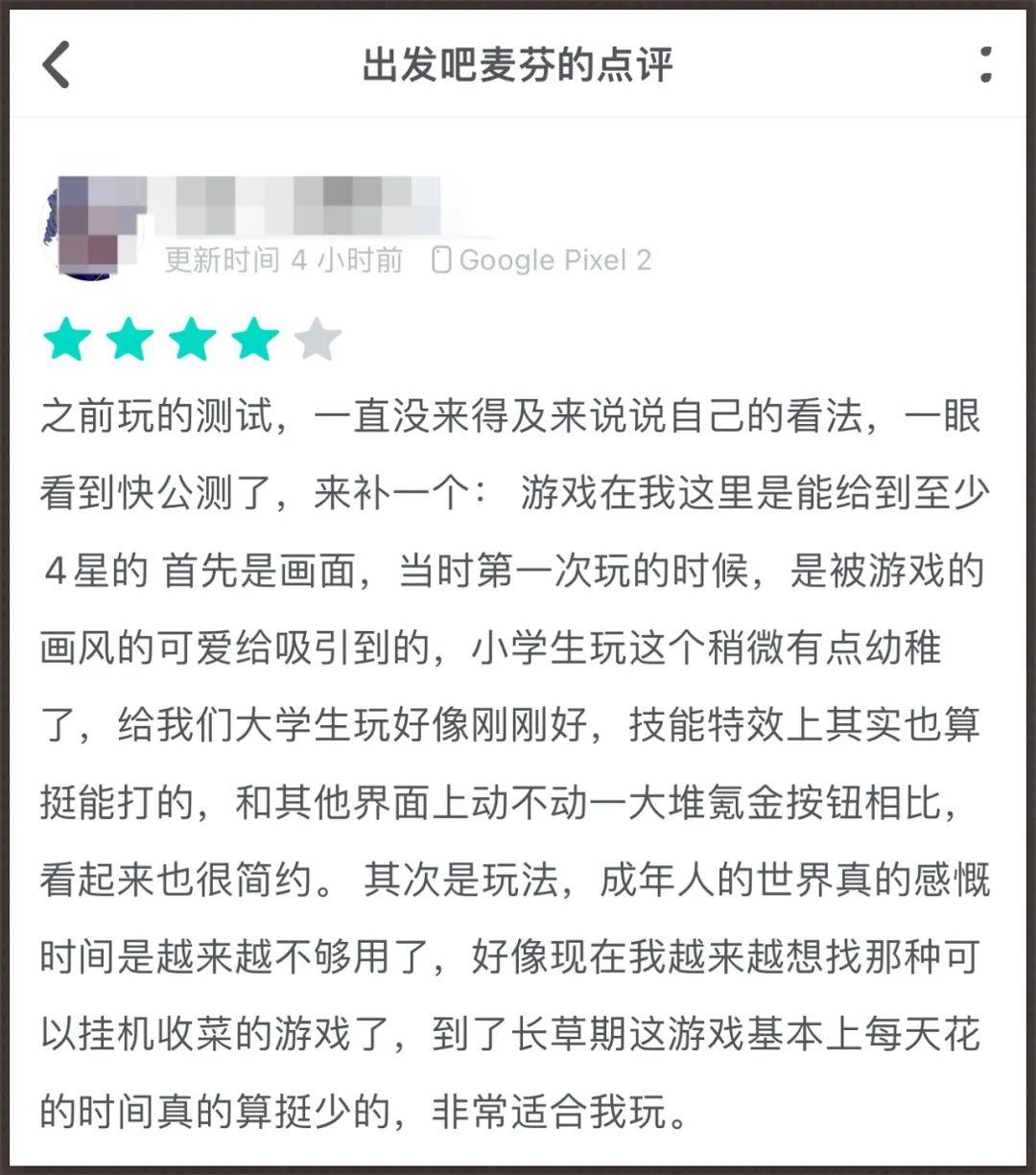Screen dimensions: 1036x1175
Task: Open the overflow menu at top right
Action: point(985,64)
